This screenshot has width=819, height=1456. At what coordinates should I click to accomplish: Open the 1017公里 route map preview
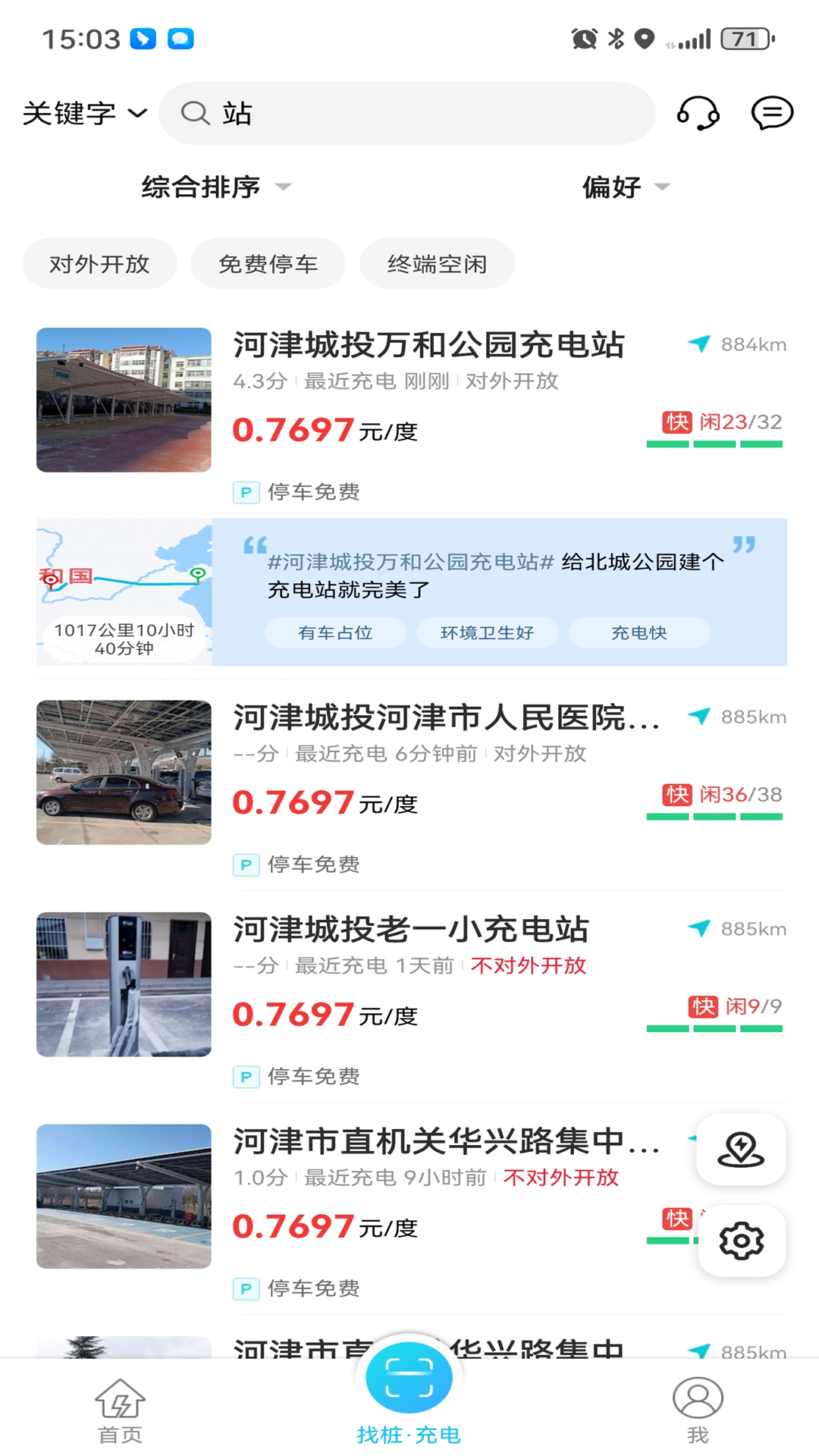point(124,592)
